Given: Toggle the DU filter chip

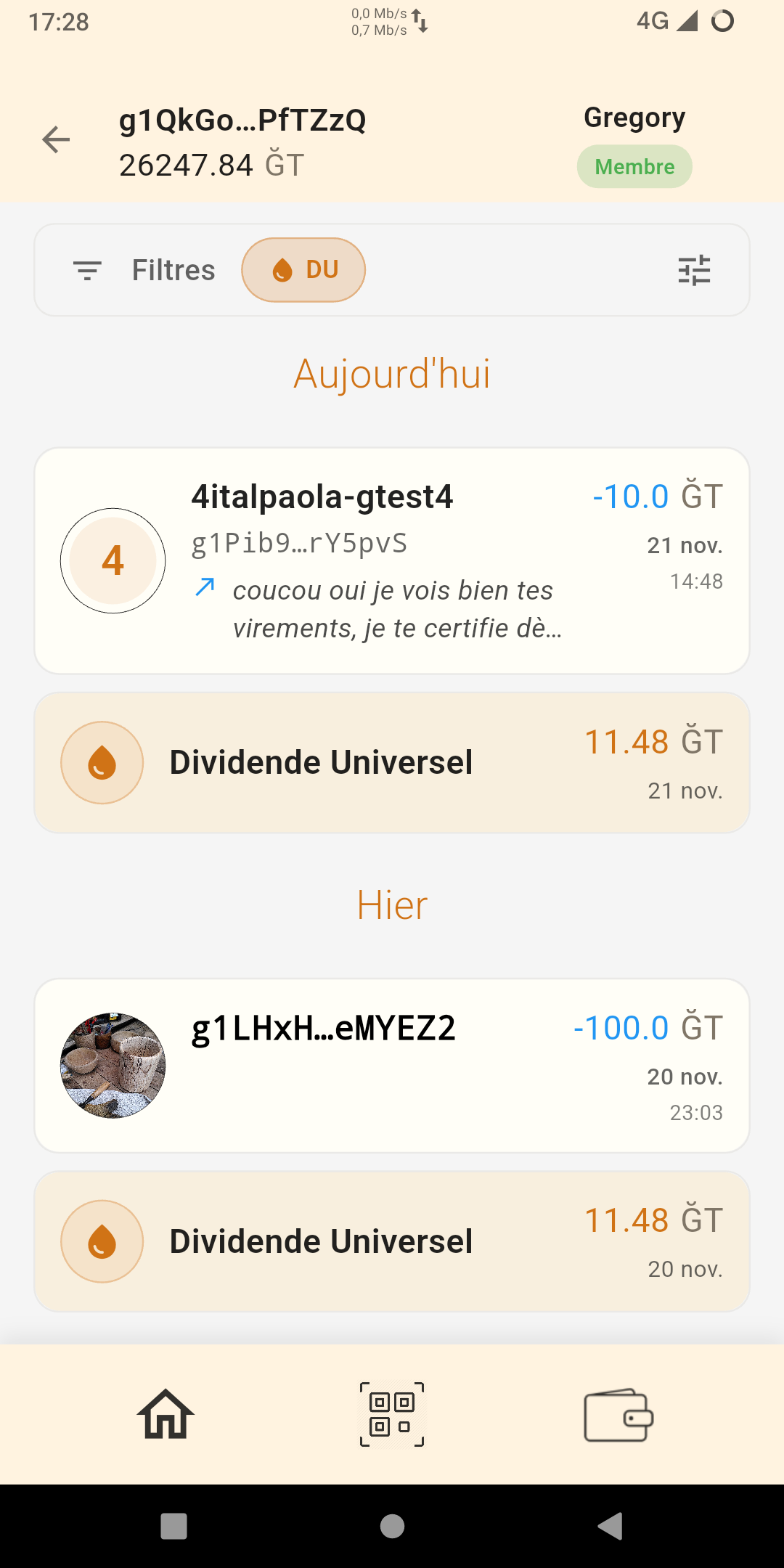Looking at the screenshot, I should [x=303, y=270].
